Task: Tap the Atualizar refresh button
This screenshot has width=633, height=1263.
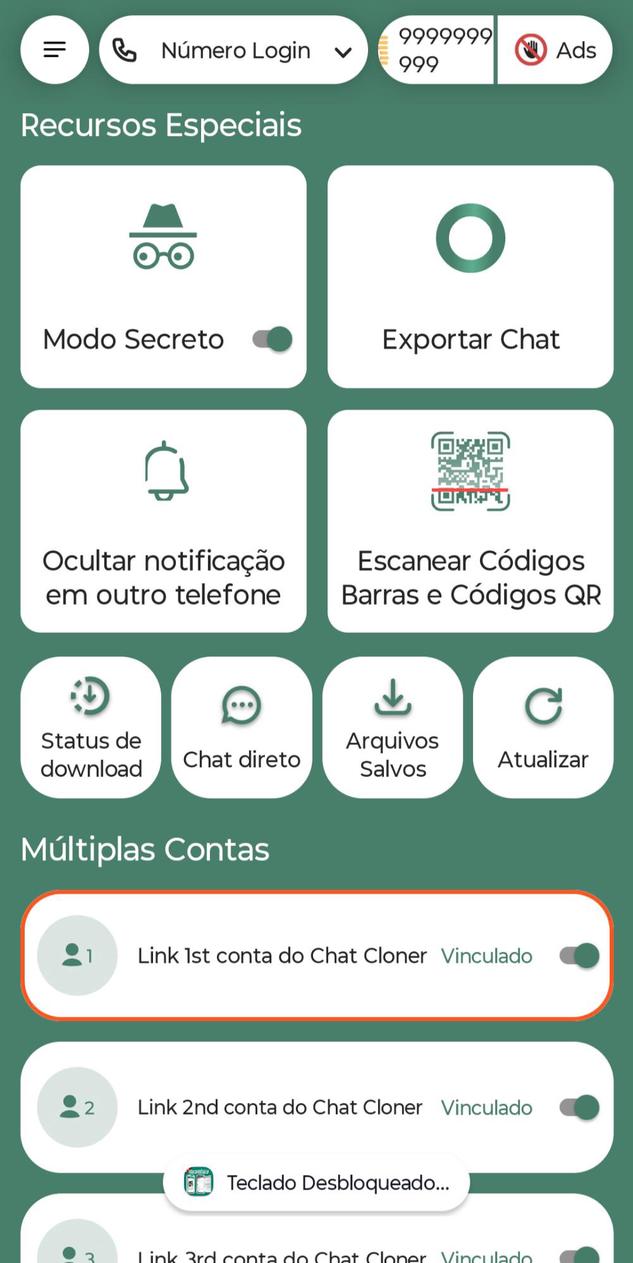Action: pos(543,727)
